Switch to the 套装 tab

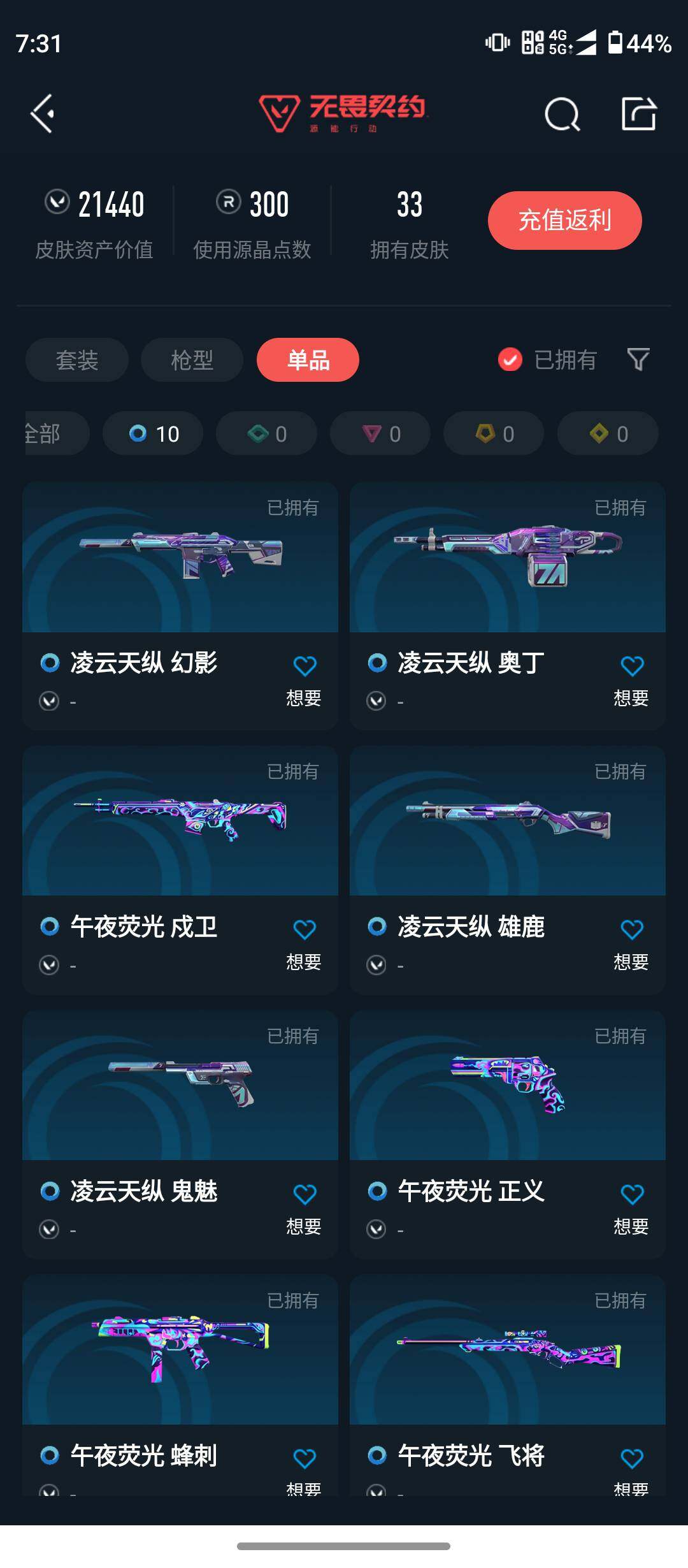pyautogui.click(x=77, y=360)
